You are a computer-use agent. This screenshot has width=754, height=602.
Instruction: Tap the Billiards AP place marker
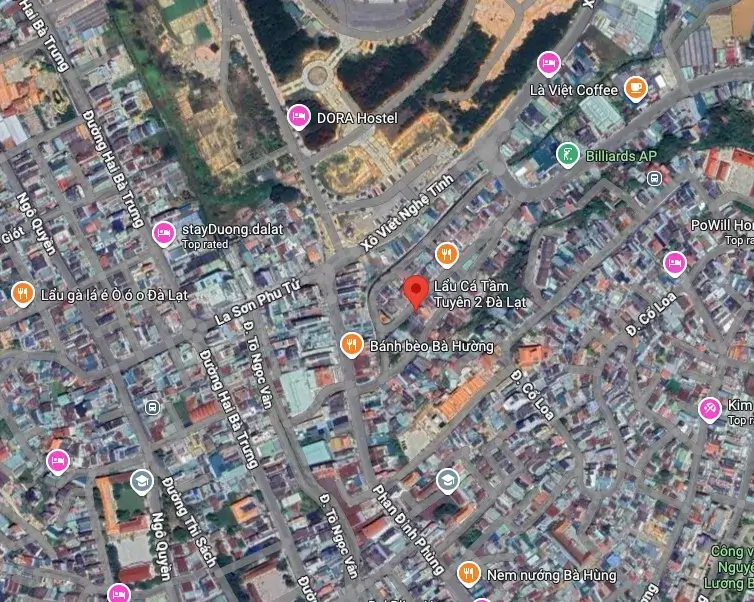coord(568,155)
